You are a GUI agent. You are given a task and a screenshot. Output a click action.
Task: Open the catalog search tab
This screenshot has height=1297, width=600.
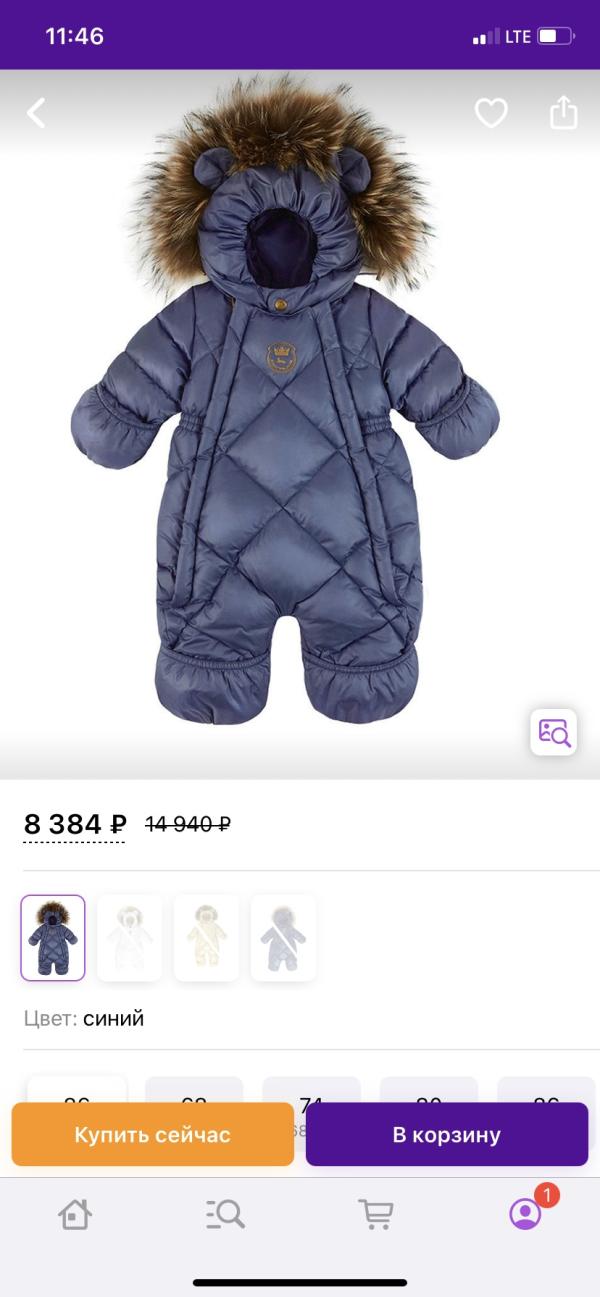coord(225,1214)
